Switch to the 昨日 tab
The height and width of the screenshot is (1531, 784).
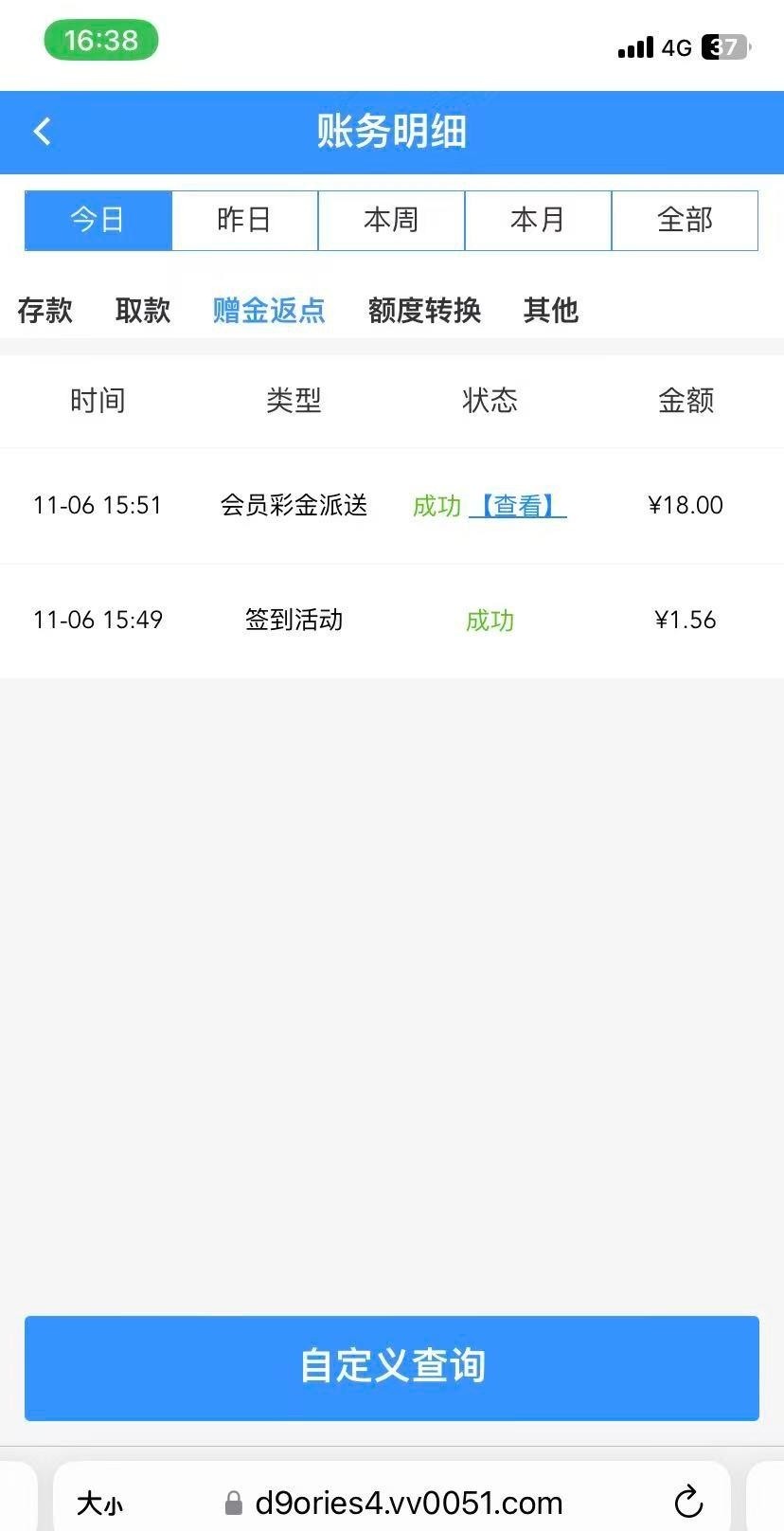pyautogui.click(x=244, y=220)
